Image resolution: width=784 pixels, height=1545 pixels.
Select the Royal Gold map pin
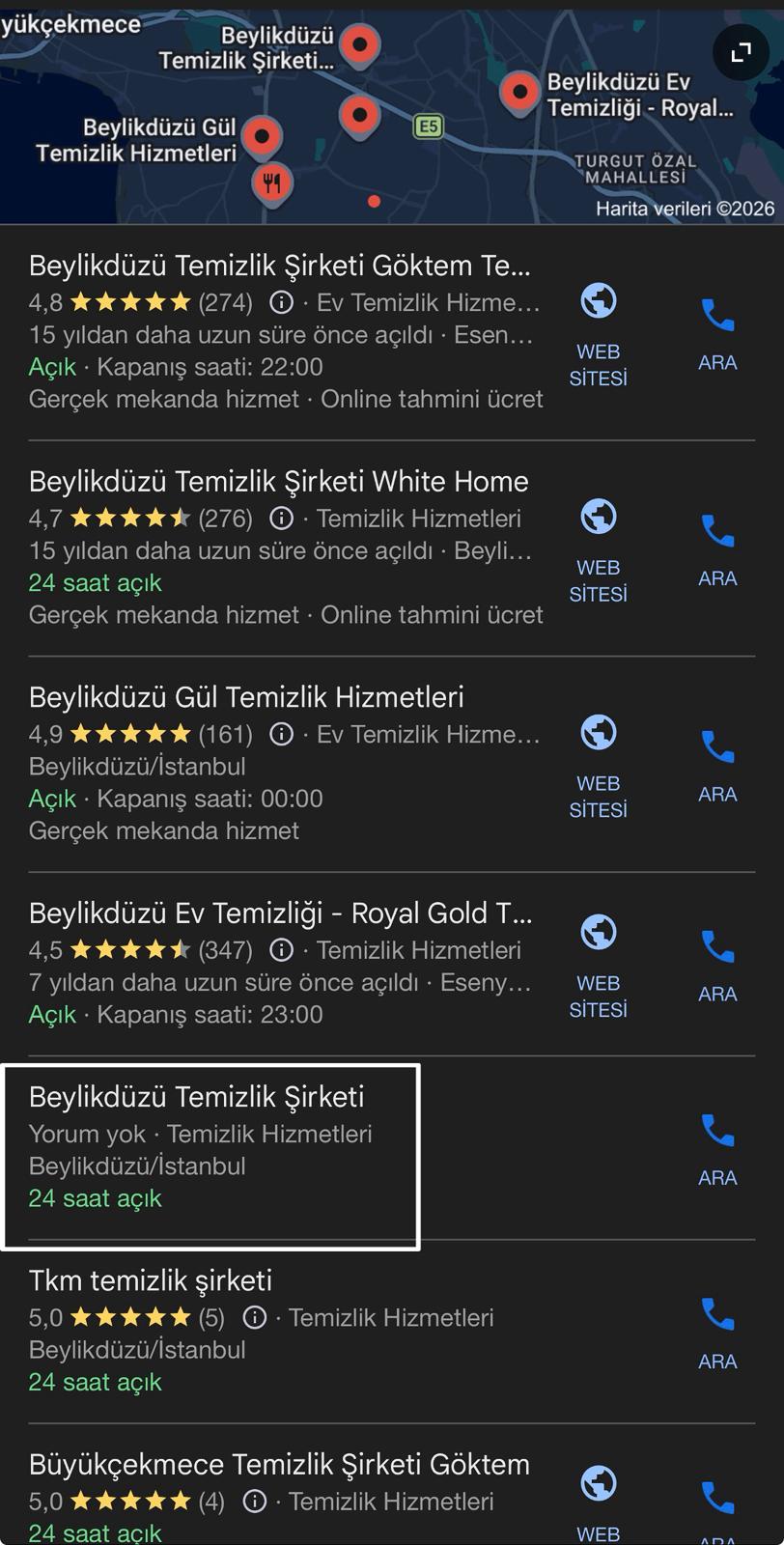point(519,93)
